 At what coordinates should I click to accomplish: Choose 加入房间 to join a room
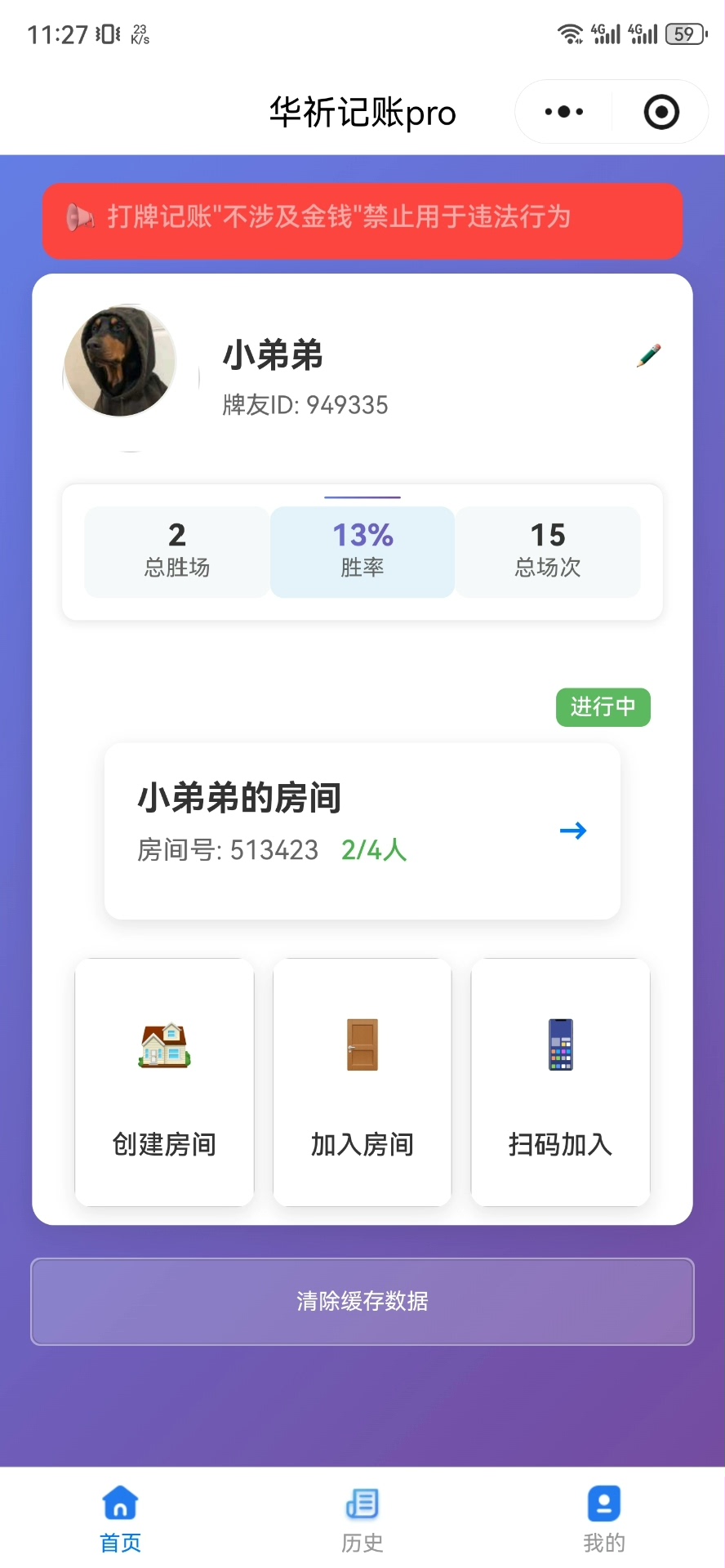[362, 1081]
